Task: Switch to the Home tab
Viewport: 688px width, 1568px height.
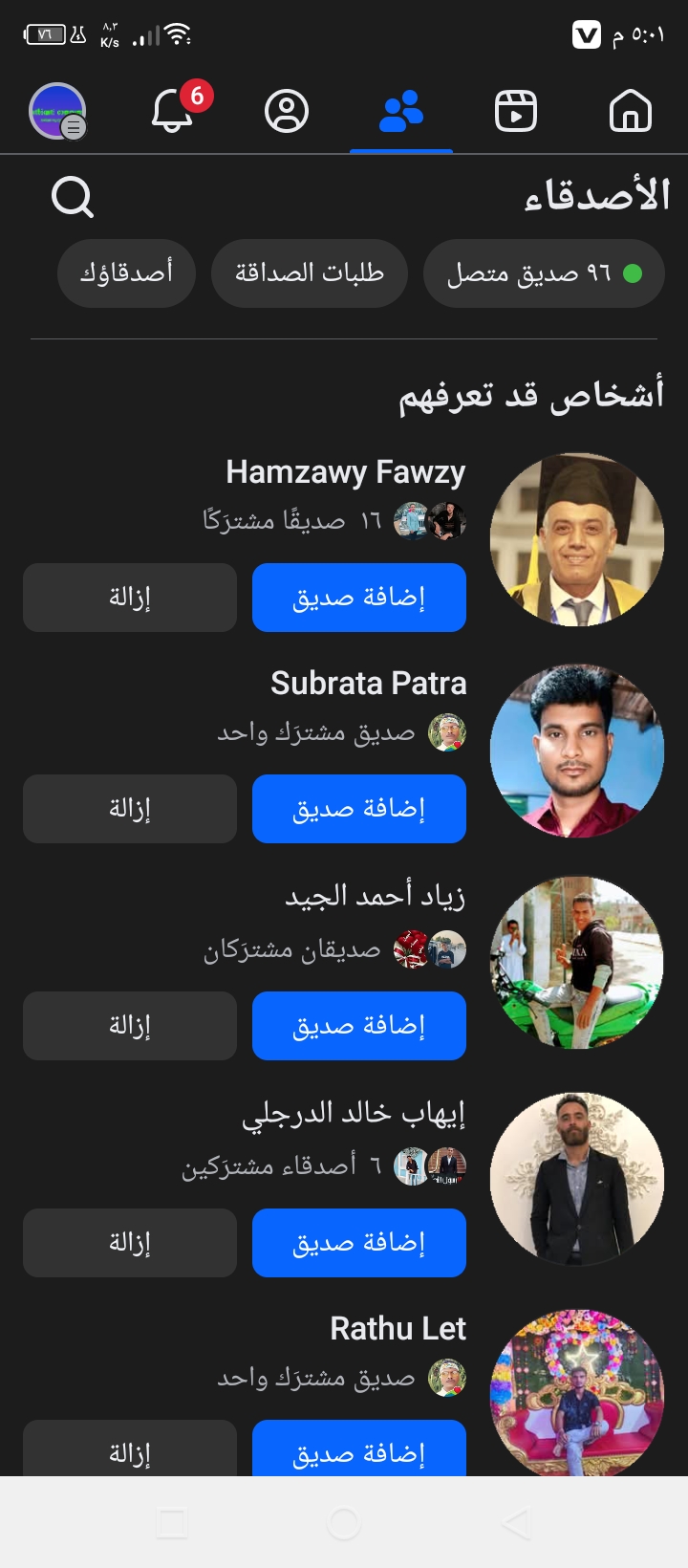Action: (630, 112)
